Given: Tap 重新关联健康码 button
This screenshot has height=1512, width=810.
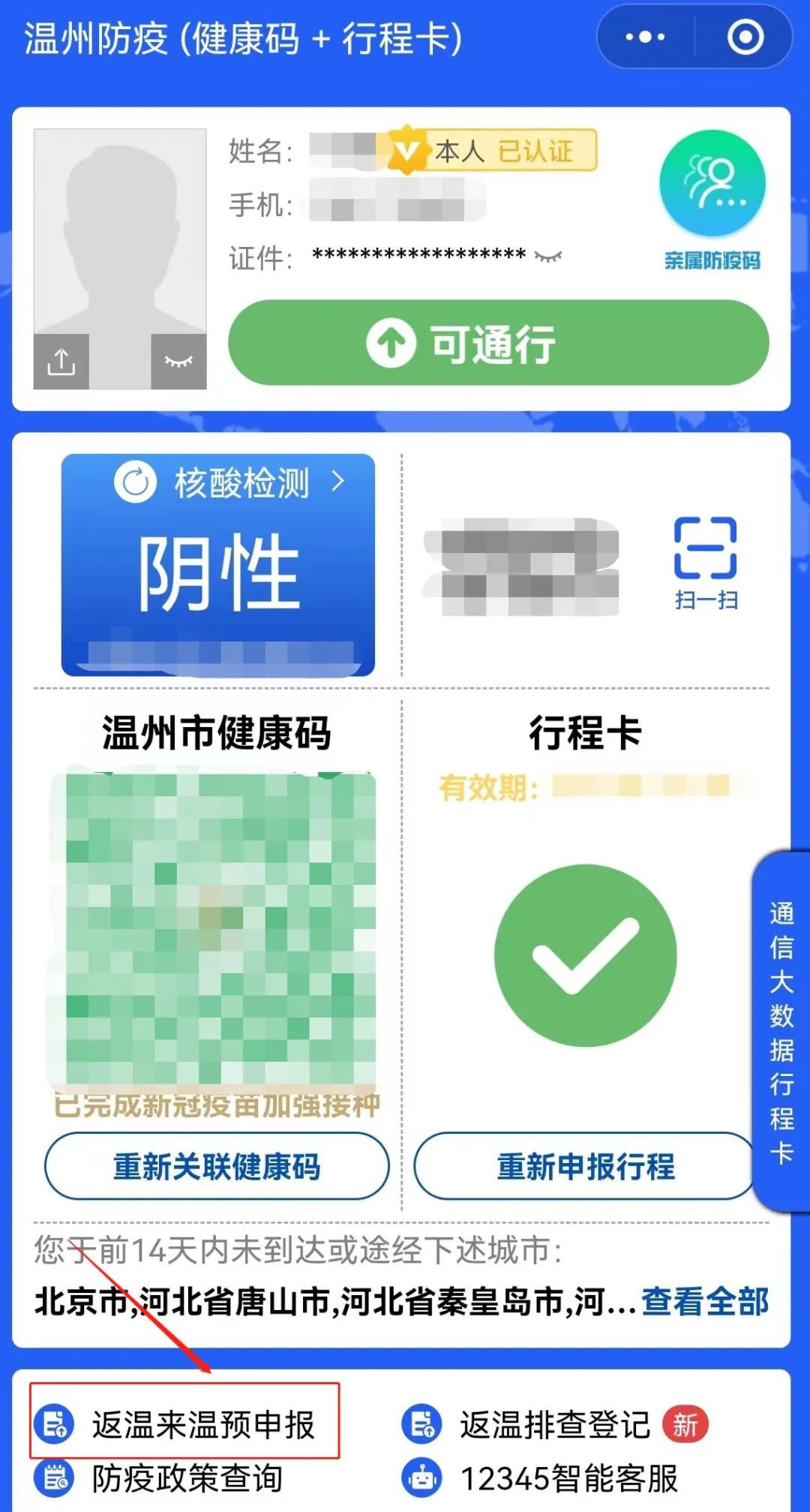Looking at the screenshot, I should click(x=217, y=1167).
